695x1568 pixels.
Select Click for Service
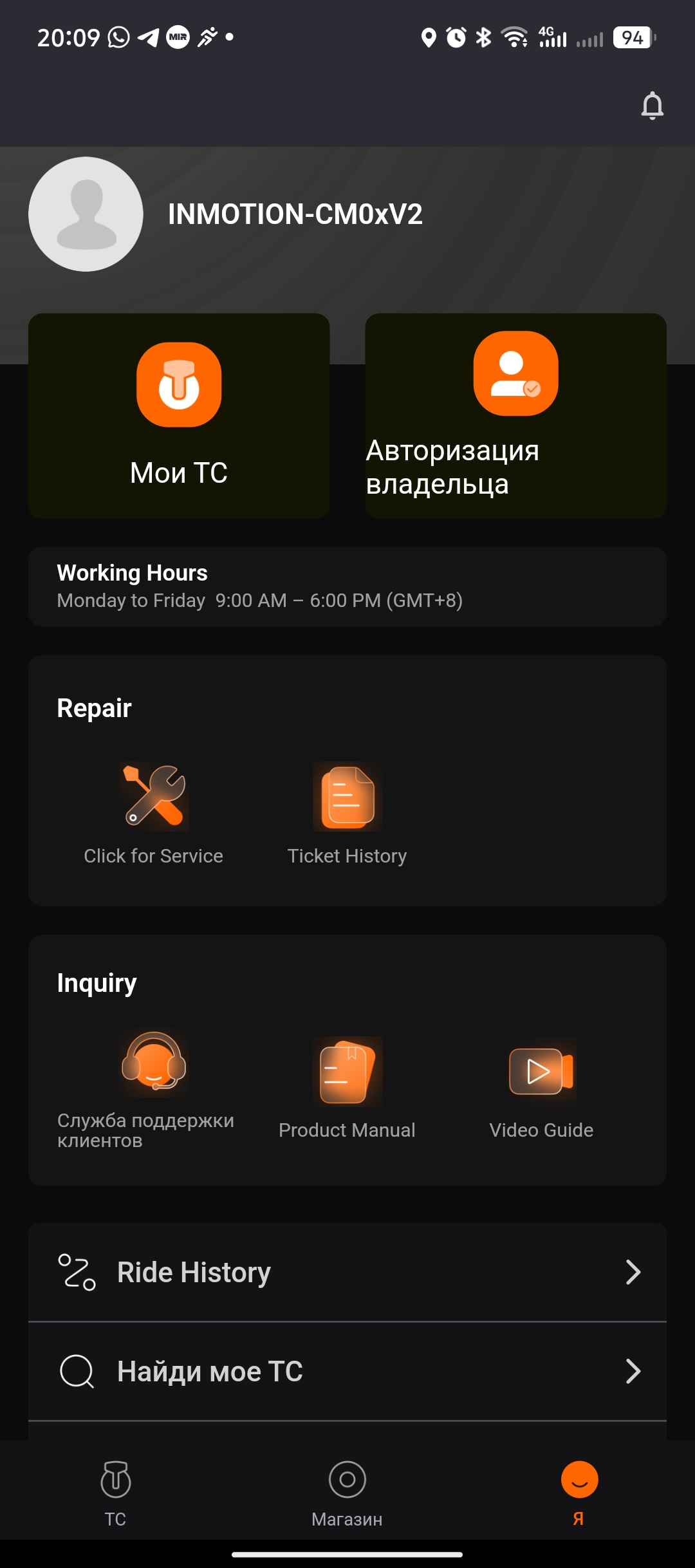[x=154, y=814]
